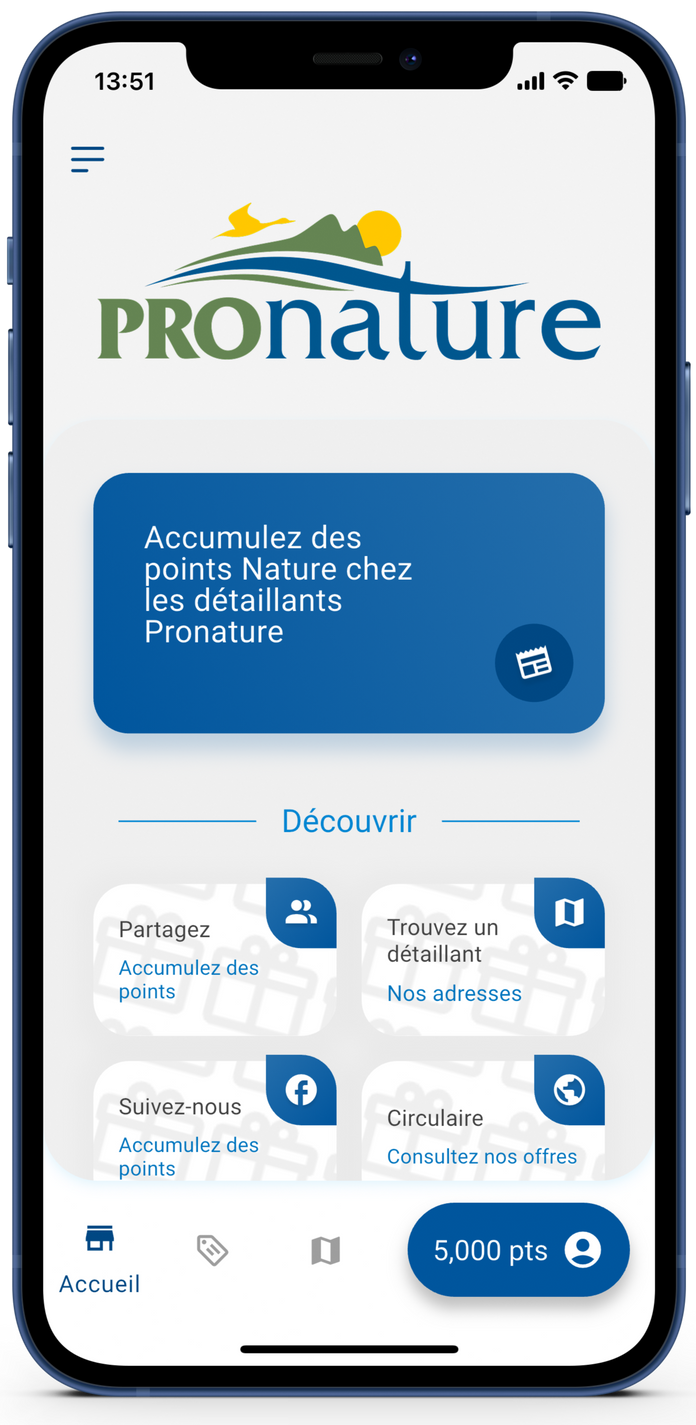Open Trouvez un détaillant card
The width and height of the screenshot is (696, 1425).
(482, 957)
